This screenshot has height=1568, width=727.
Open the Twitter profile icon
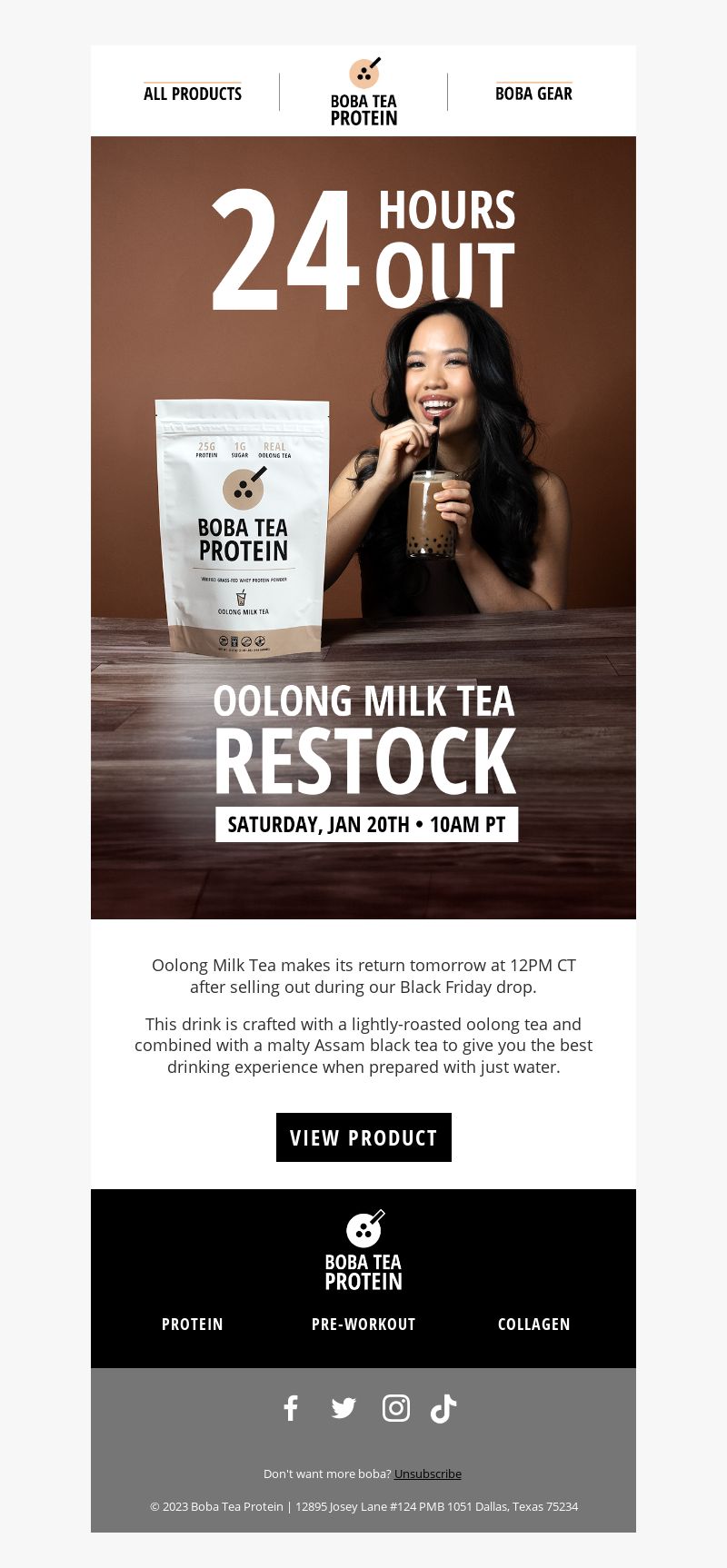pyautogui.click(x=344, y=1408)
